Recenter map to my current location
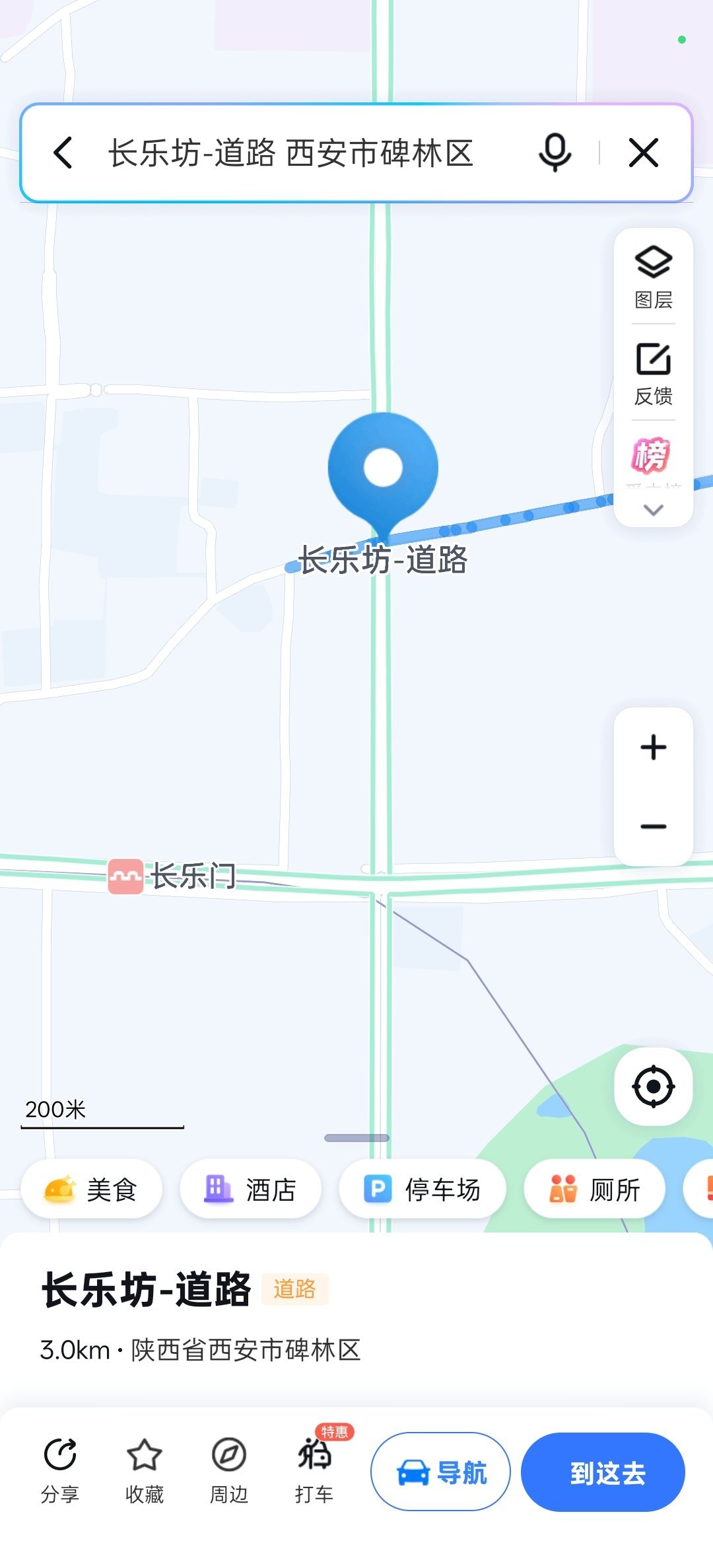 pos(654,1087)
